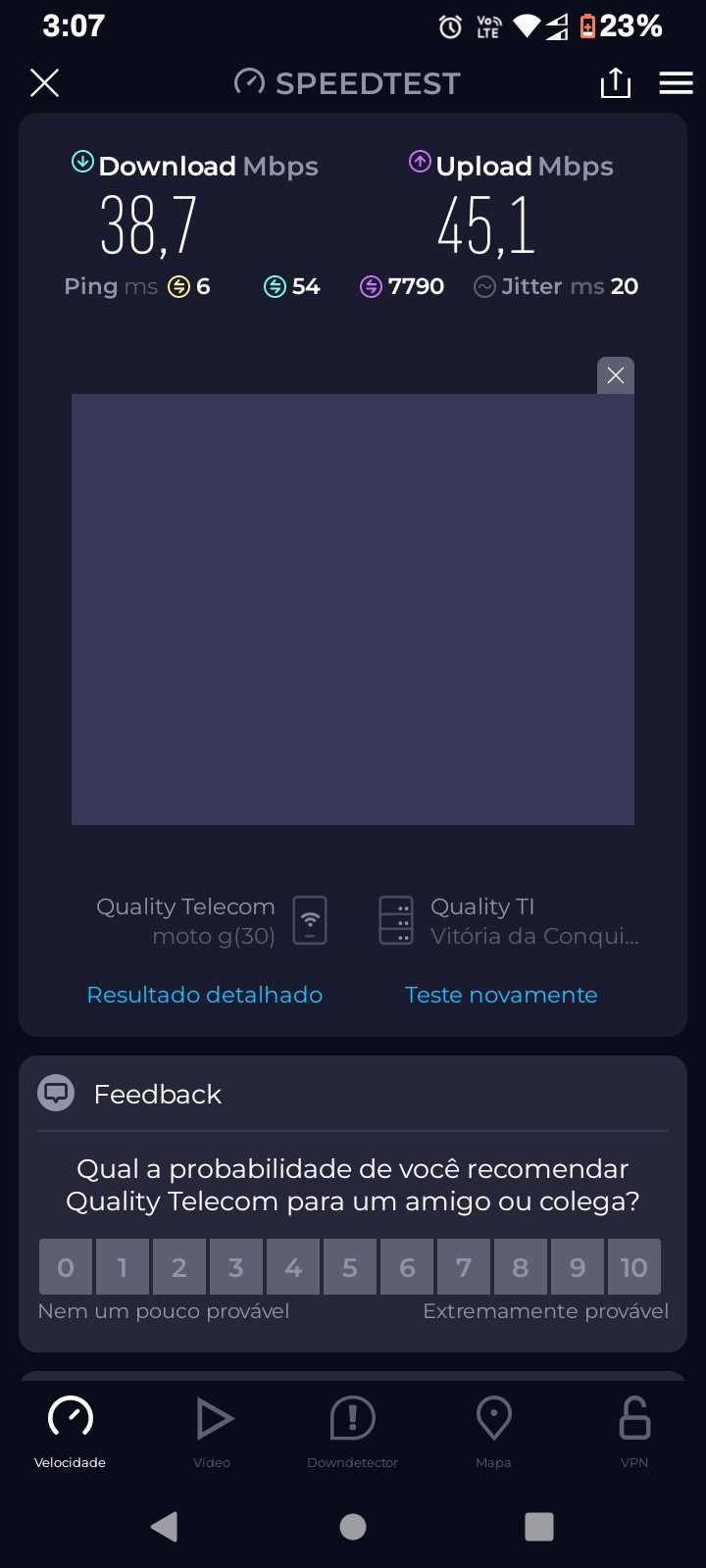Select rating 5 in feedback
This screenshot has width=706, height=1568.
(350, 1267)
